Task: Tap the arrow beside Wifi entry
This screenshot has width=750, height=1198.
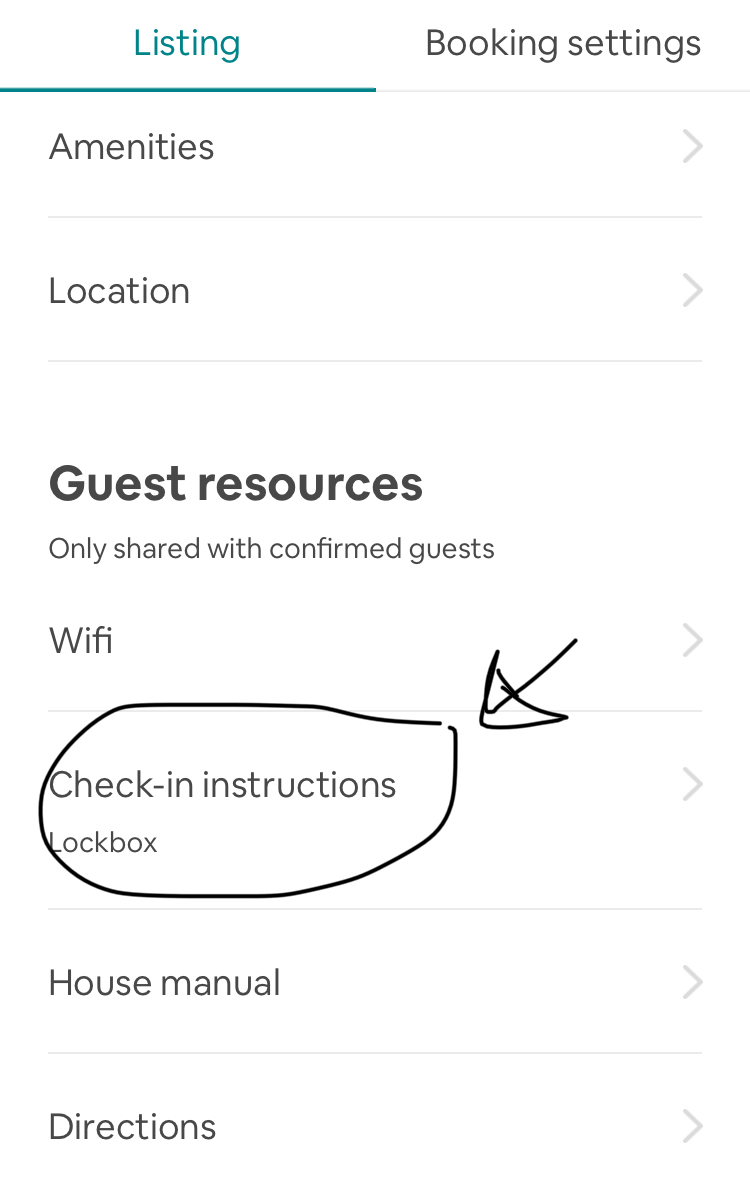Action: tap(692, 640)
